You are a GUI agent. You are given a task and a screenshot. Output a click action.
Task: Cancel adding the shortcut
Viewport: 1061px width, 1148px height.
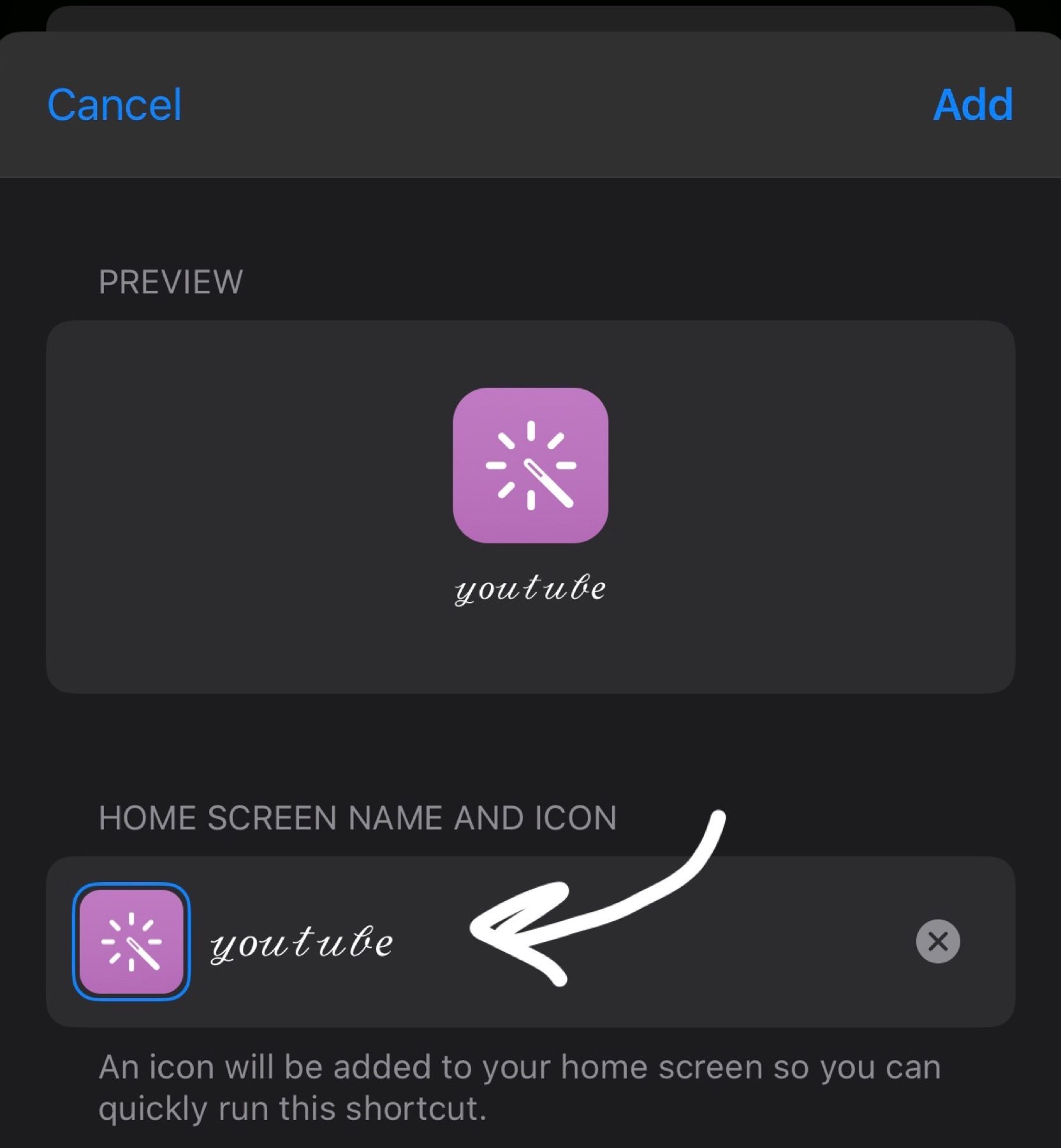pos(115,105)
